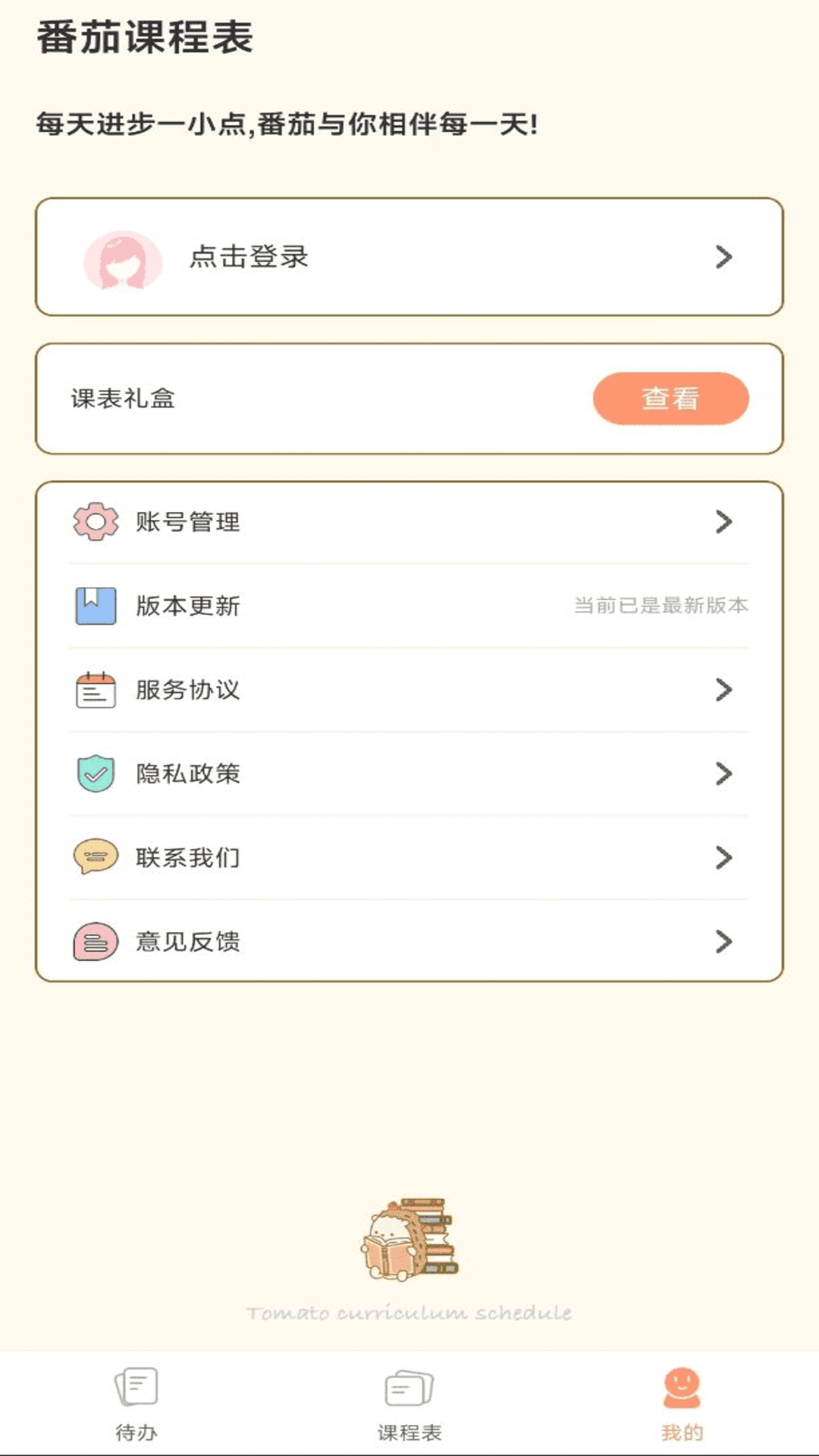Image resolution: width=819 pixels, height=1456 pixels.
Task: Click the service agreement calendar icon
Action: pyautogui.click(x=93, y=690)
